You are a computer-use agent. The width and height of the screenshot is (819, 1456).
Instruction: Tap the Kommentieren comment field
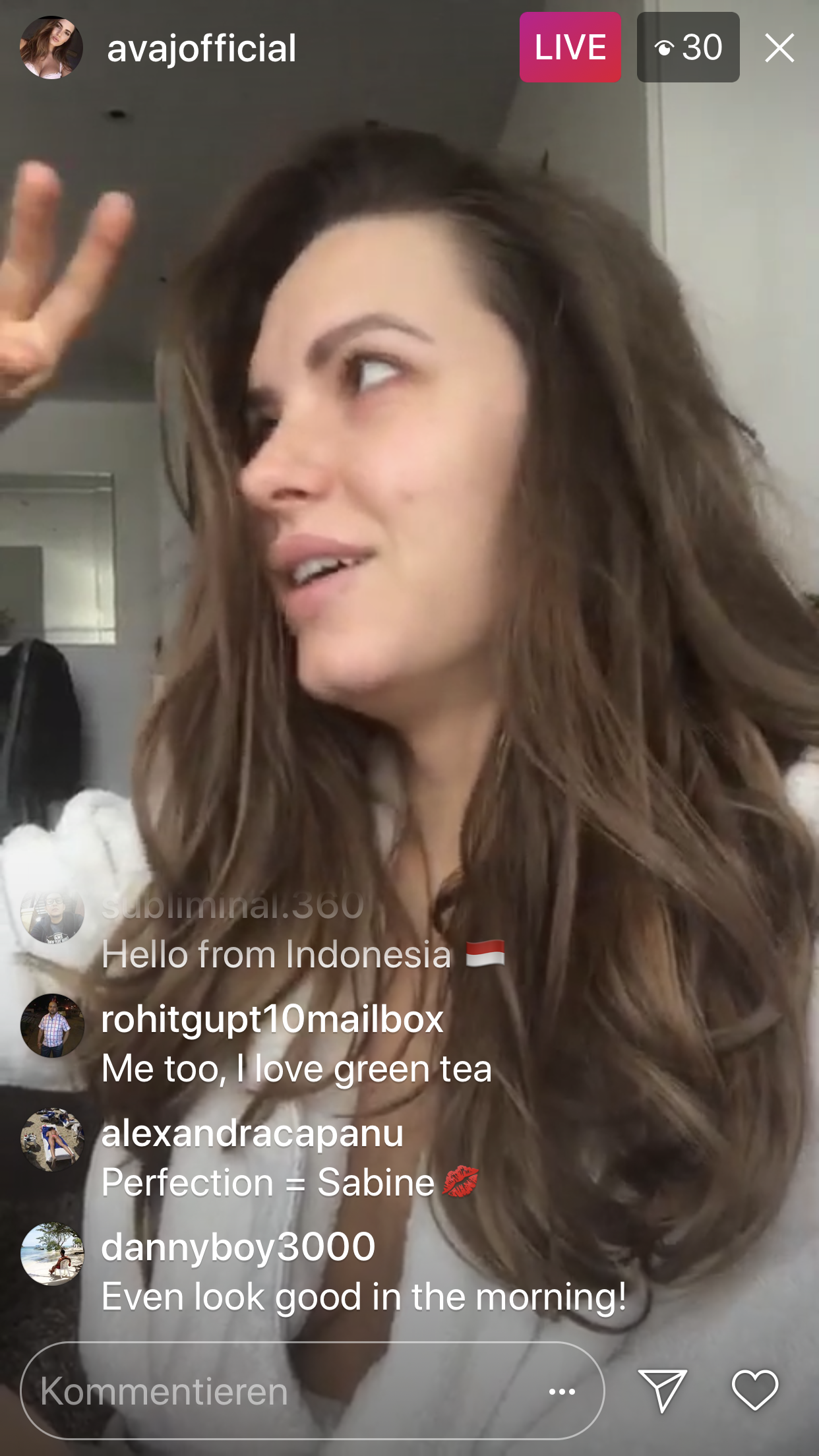tap(277, 1391)
